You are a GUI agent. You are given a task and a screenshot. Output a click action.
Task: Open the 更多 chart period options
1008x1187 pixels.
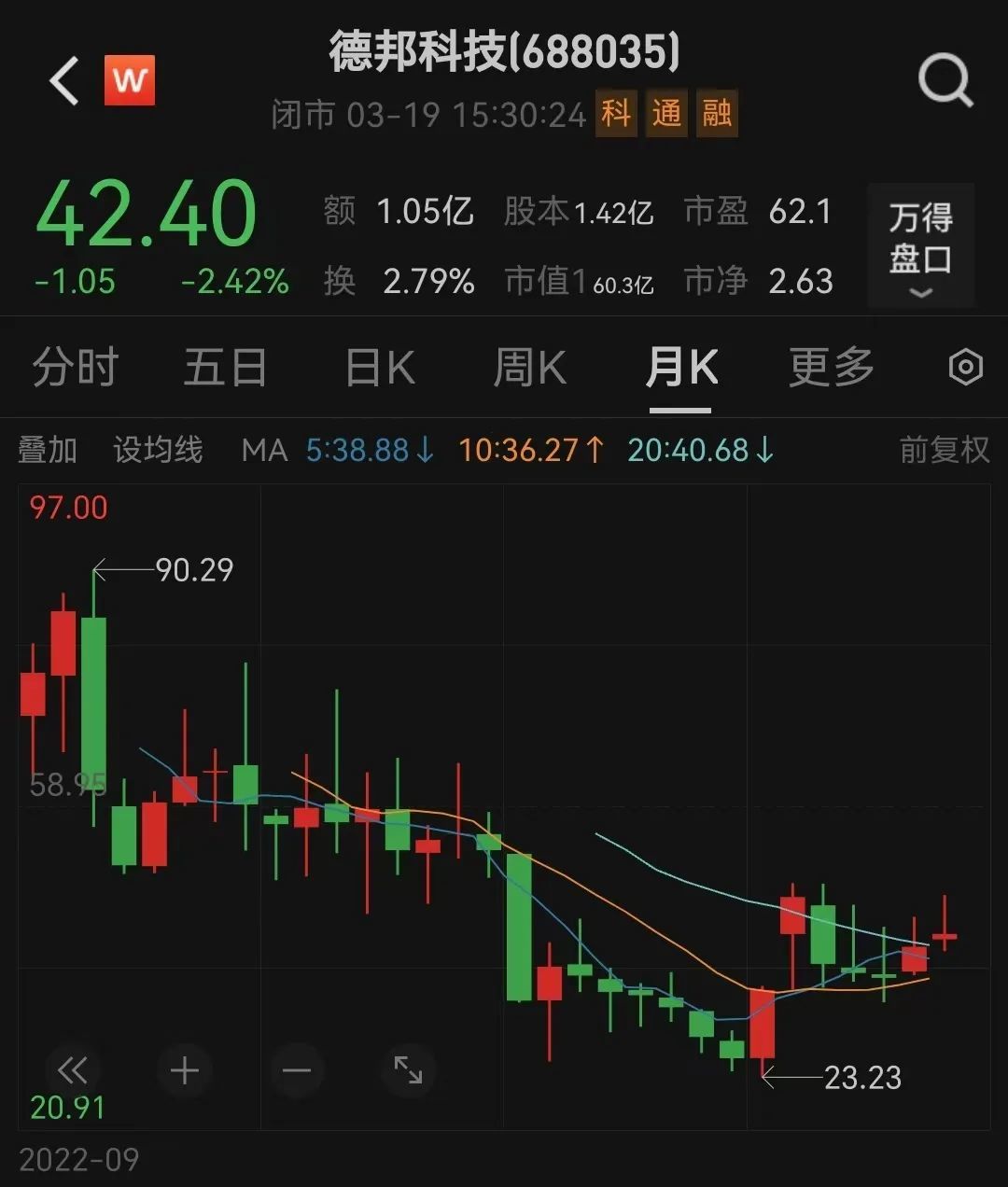click(831, 367)
